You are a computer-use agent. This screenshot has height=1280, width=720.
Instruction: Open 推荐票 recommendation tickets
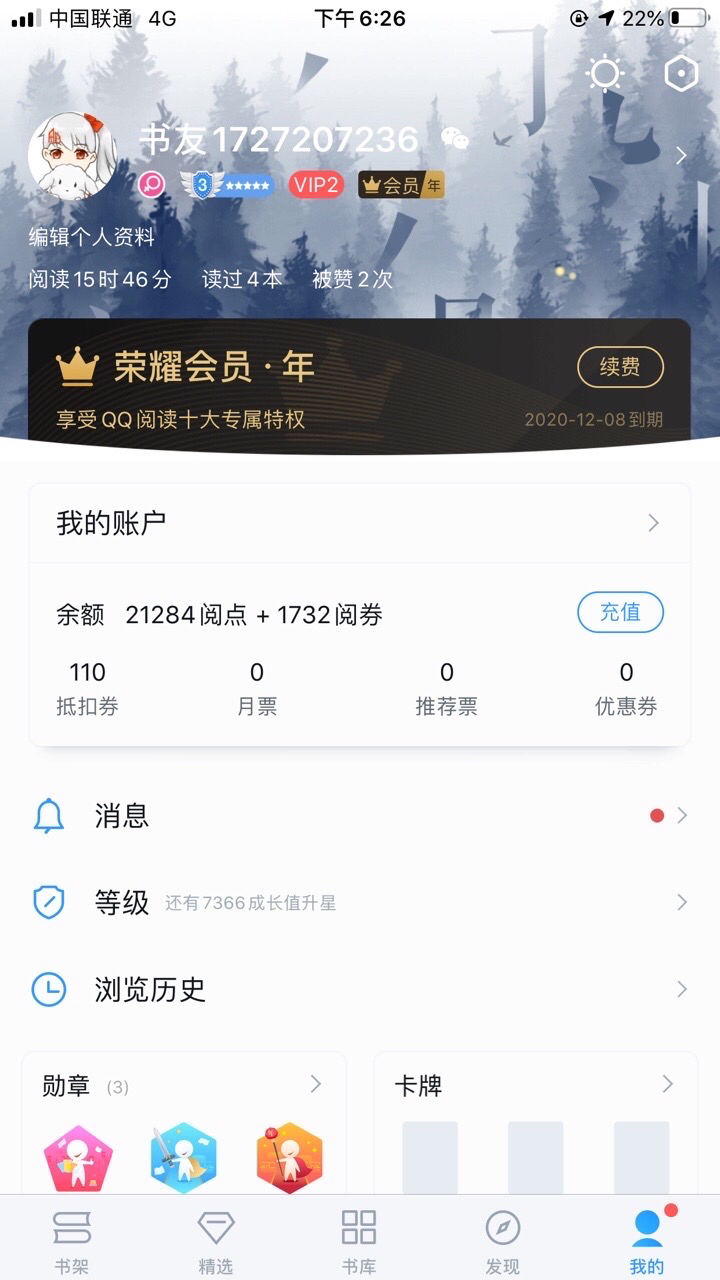coord(446,688)
